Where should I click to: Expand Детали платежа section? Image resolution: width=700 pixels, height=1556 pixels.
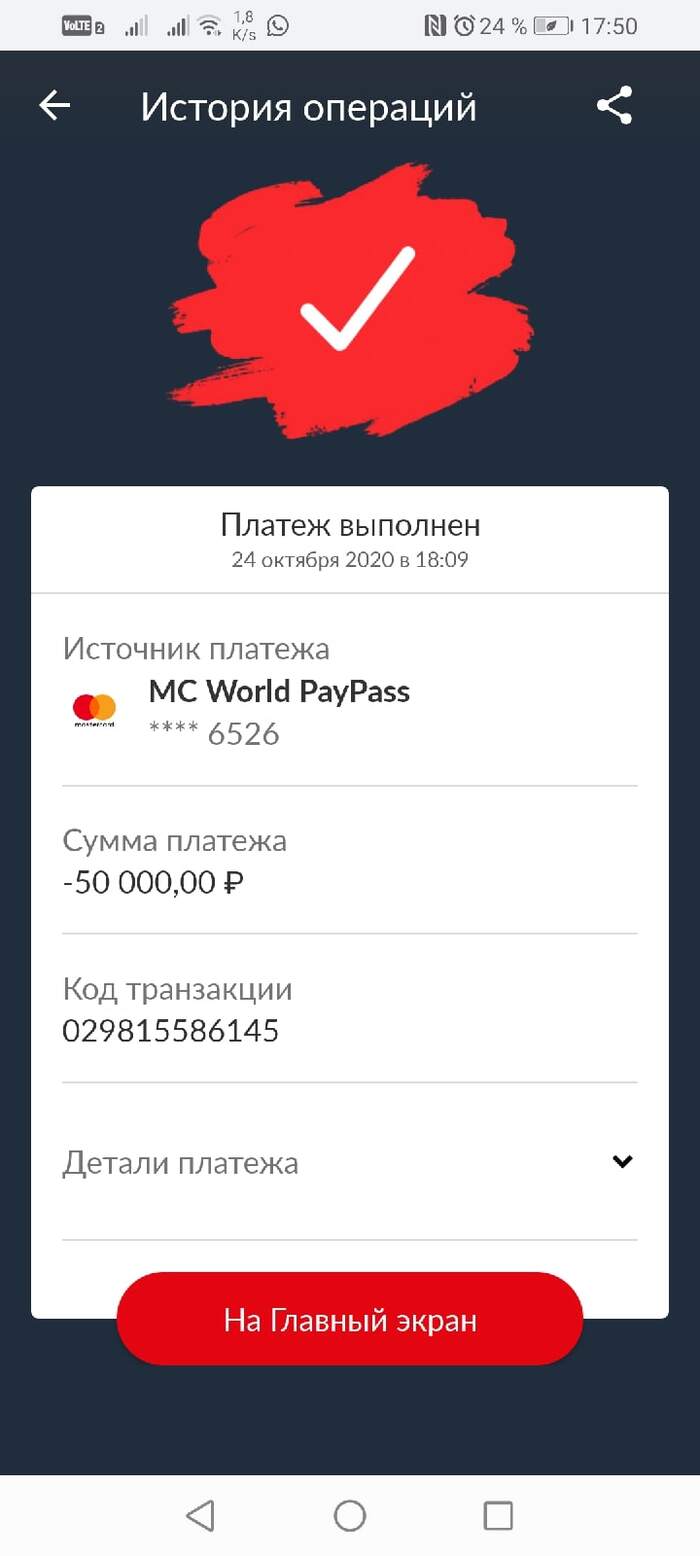[x=622, y=1162]
